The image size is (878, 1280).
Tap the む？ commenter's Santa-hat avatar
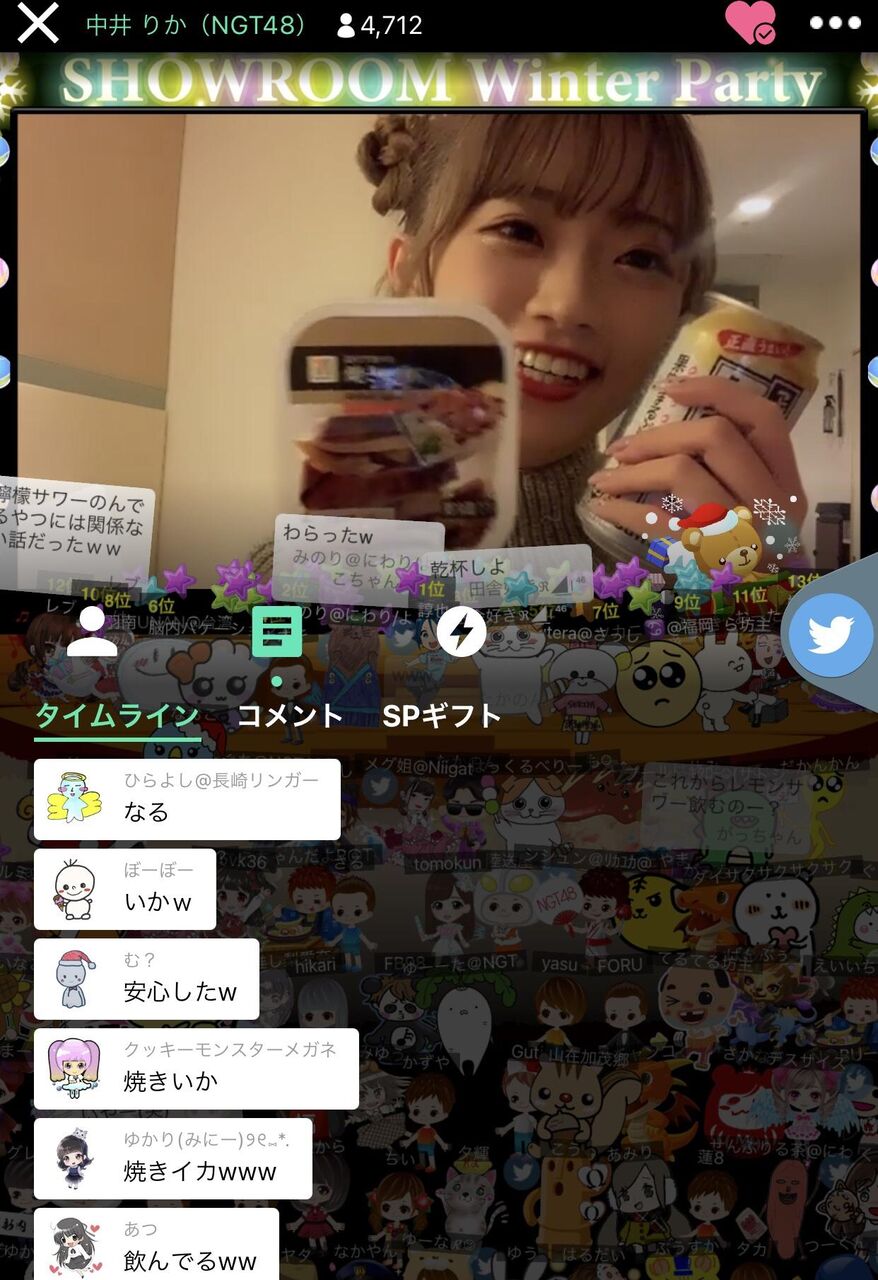[x=70, y=978]
